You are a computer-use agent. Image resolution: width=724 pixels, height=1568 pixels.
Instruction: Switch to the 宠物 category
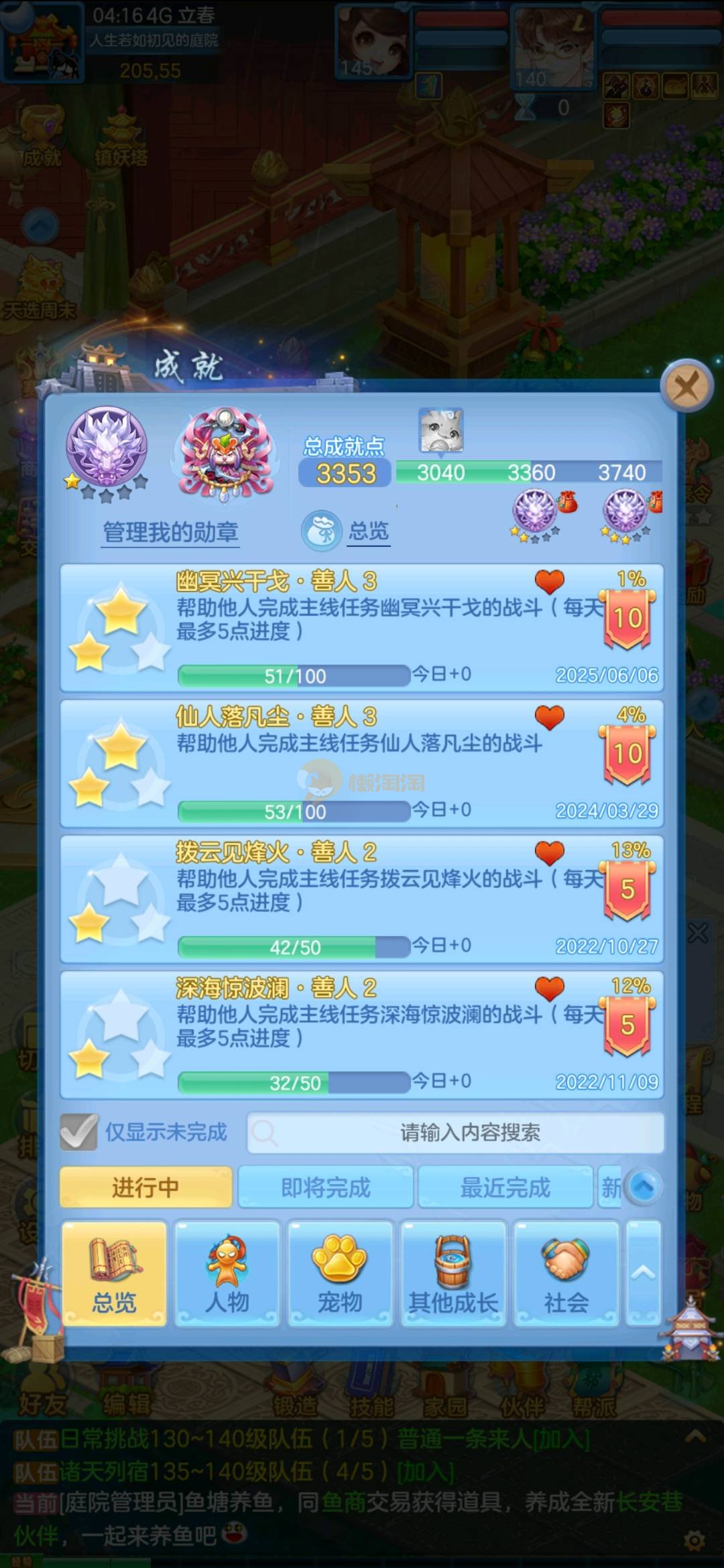point(340,1272)
